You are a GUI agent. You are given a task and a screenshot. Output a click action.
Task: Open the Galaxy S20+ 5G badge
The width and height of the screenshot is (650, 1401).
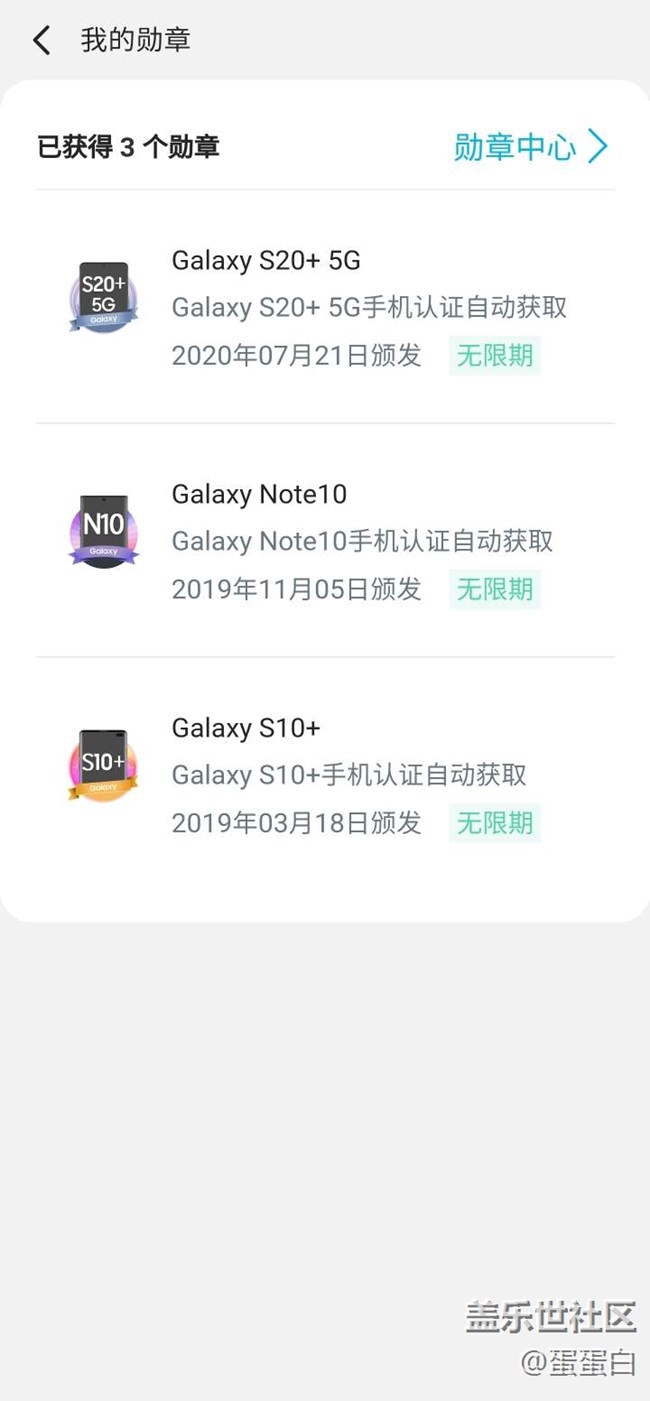[325, 307]
